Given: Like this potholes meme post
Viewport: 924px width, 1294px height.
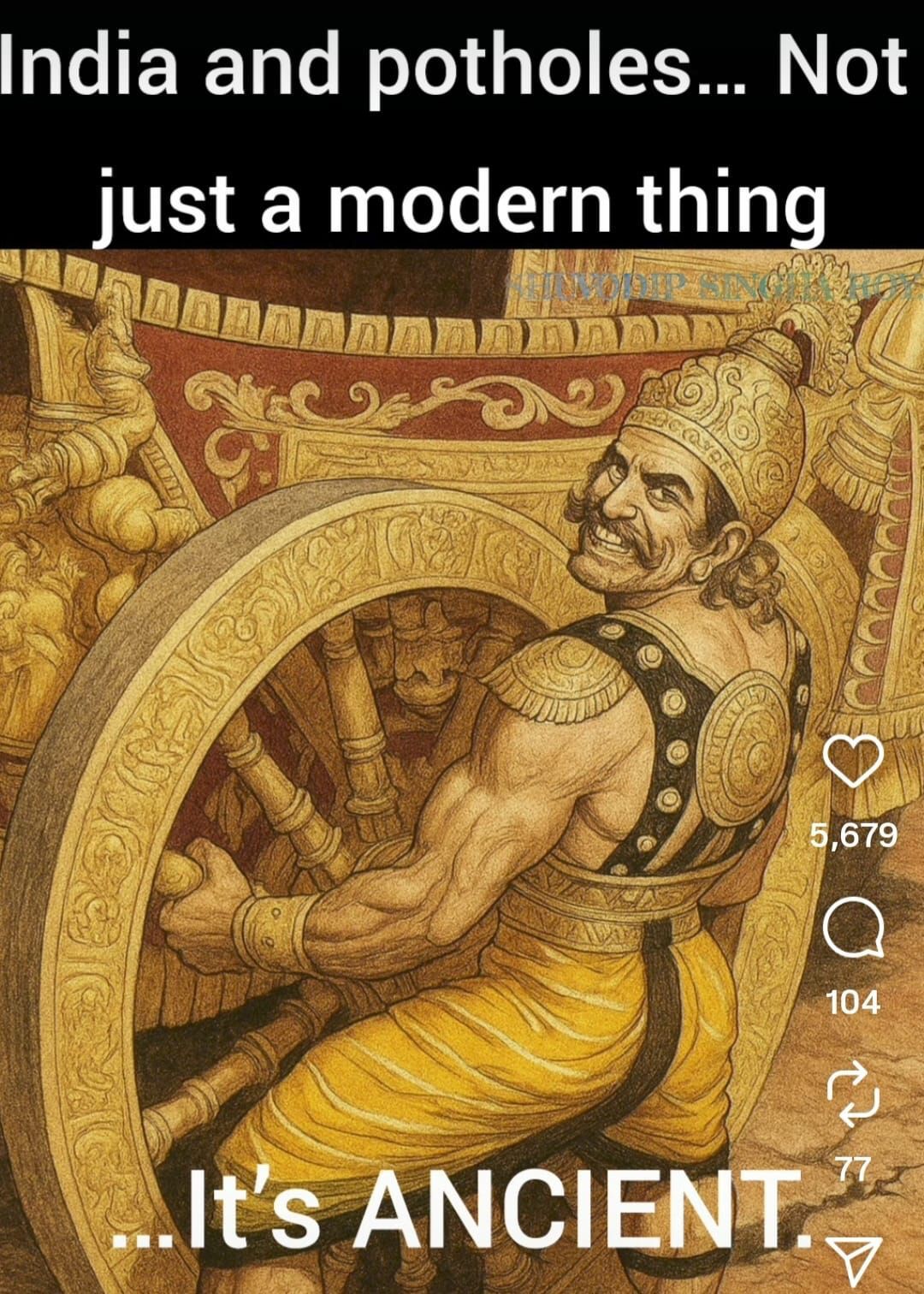Looking at the screenshot, I should (x=853, y=762).
